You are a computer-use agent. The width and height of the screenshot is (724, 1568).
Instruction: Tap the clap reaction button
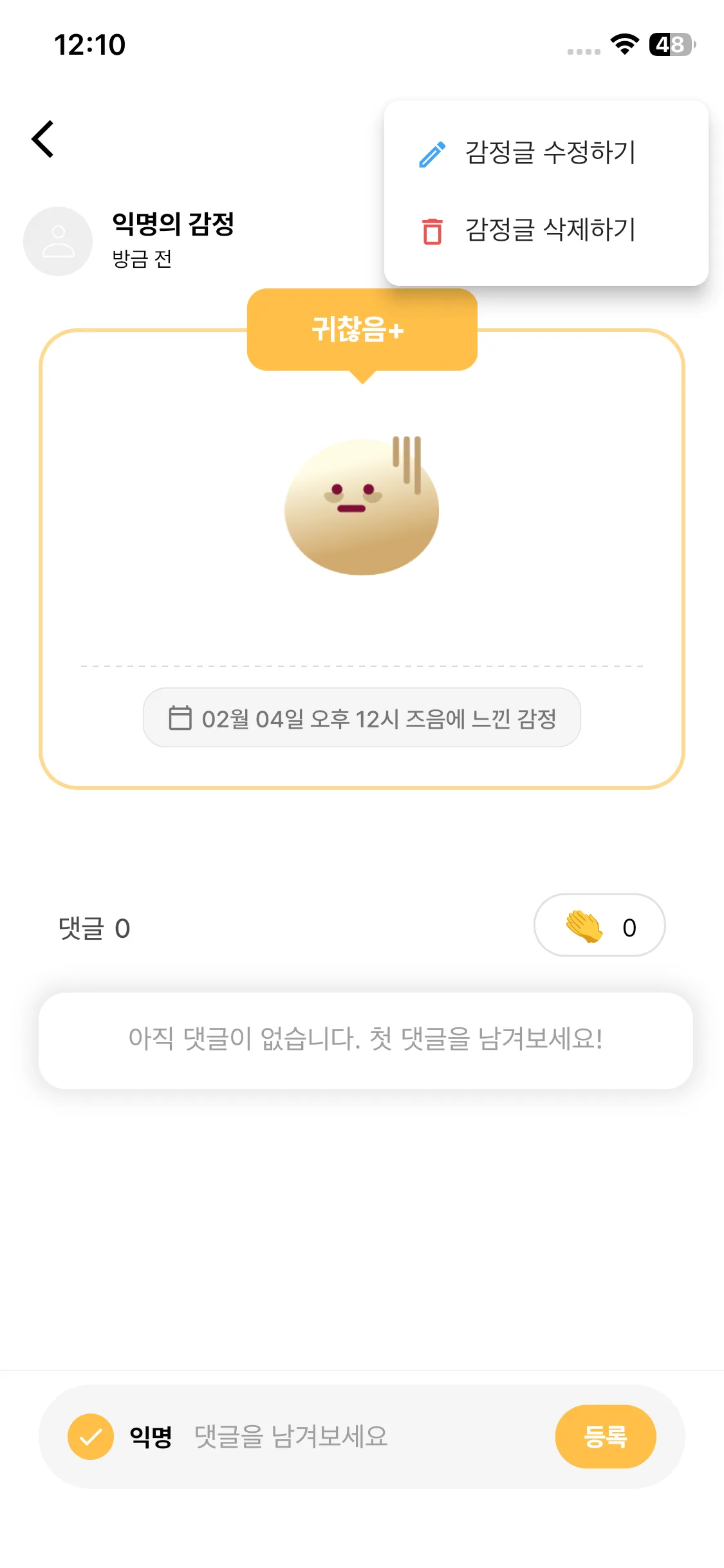[599, 926]
